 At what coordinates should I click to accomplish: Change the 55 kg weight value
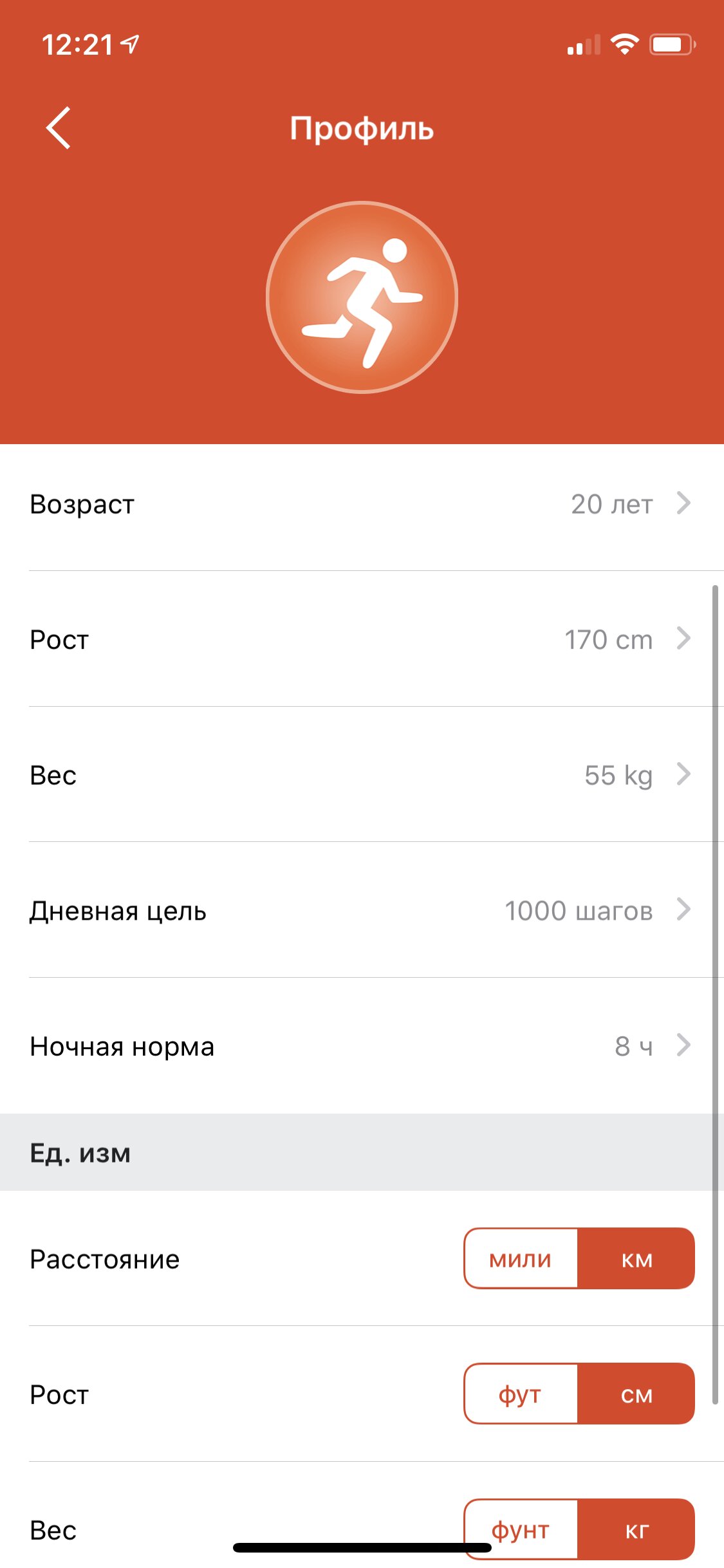[618, 776]
